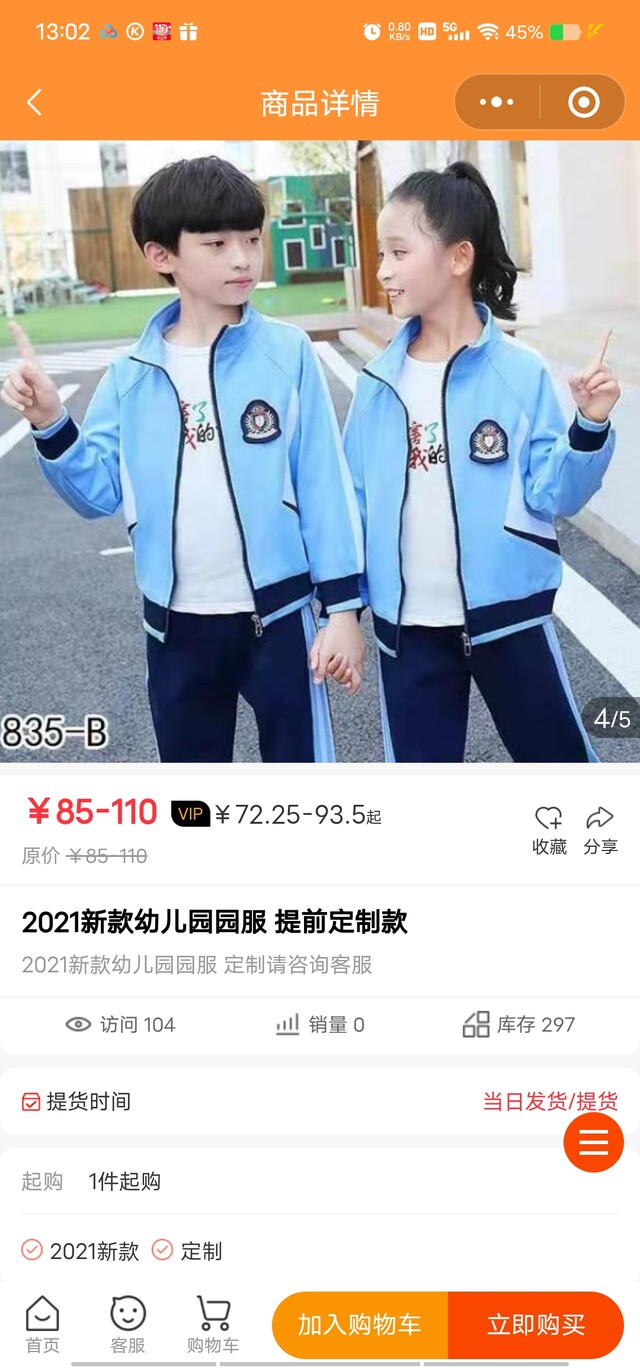The width and height of the screenshot is (640, 1368).
Task: Open the mini program more options menu
Action: click(497, 102)
